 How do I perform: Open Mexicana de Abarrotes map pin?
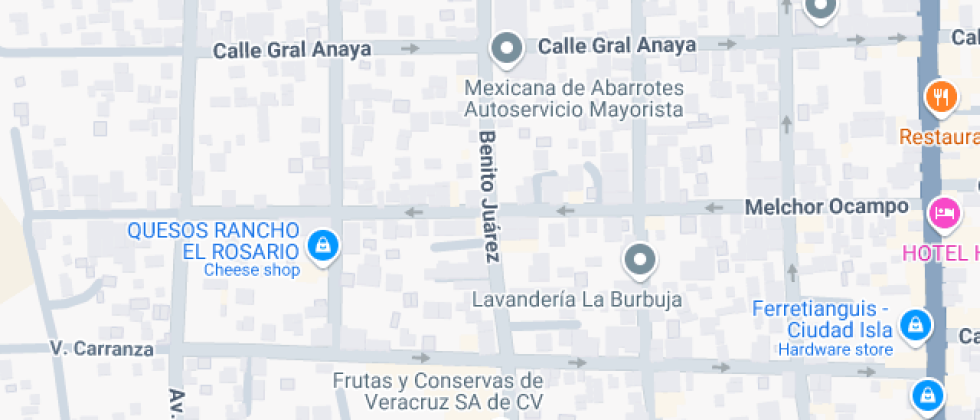(x=507, y=48)
